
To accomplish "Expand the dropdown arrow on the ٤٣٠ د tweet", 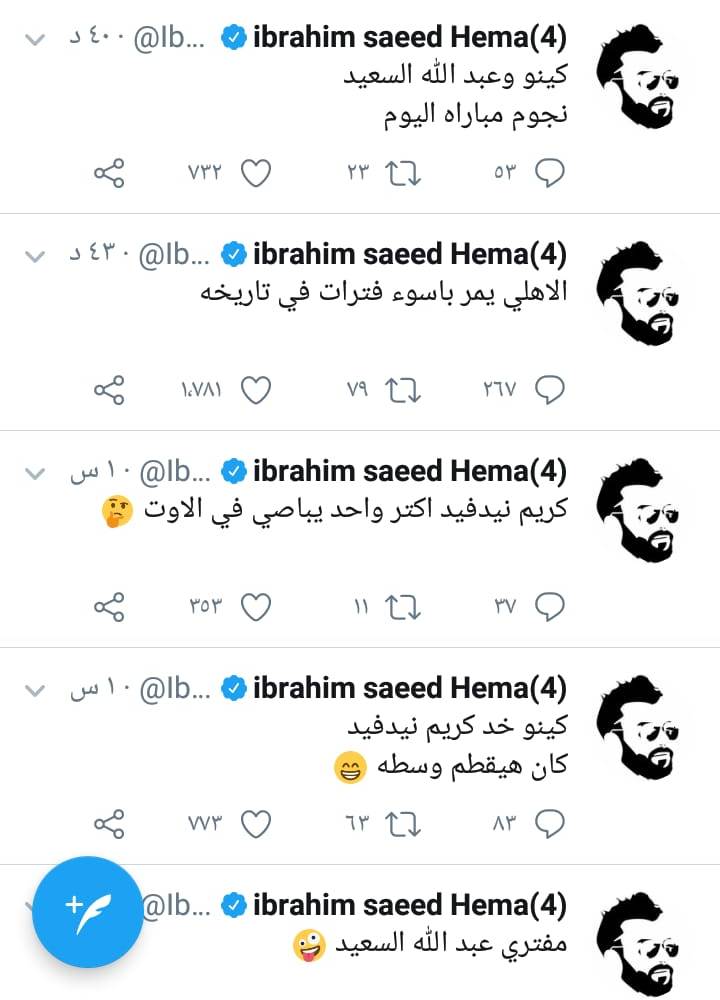I will [x=34, y=257].
